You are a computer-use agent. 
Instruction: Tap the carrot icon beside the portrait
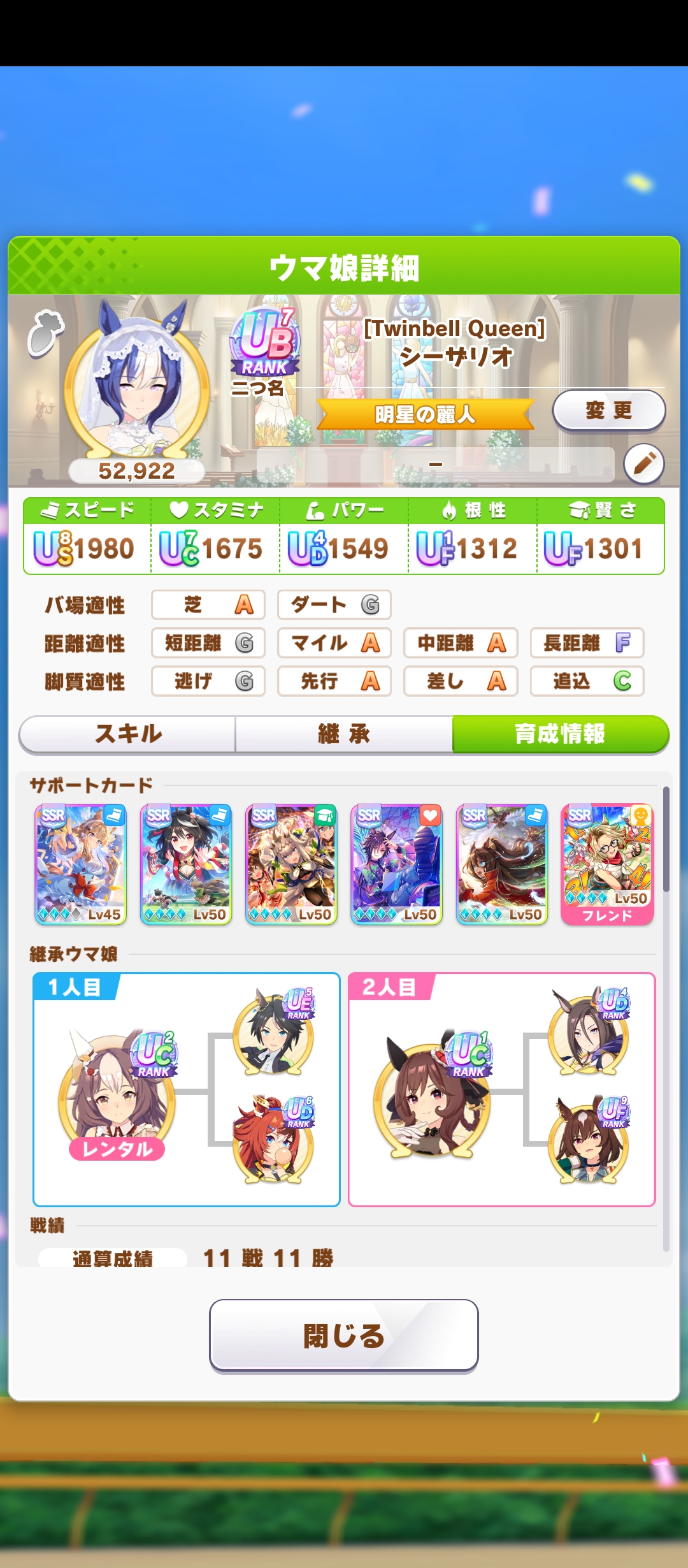click(x=45, y=332)
